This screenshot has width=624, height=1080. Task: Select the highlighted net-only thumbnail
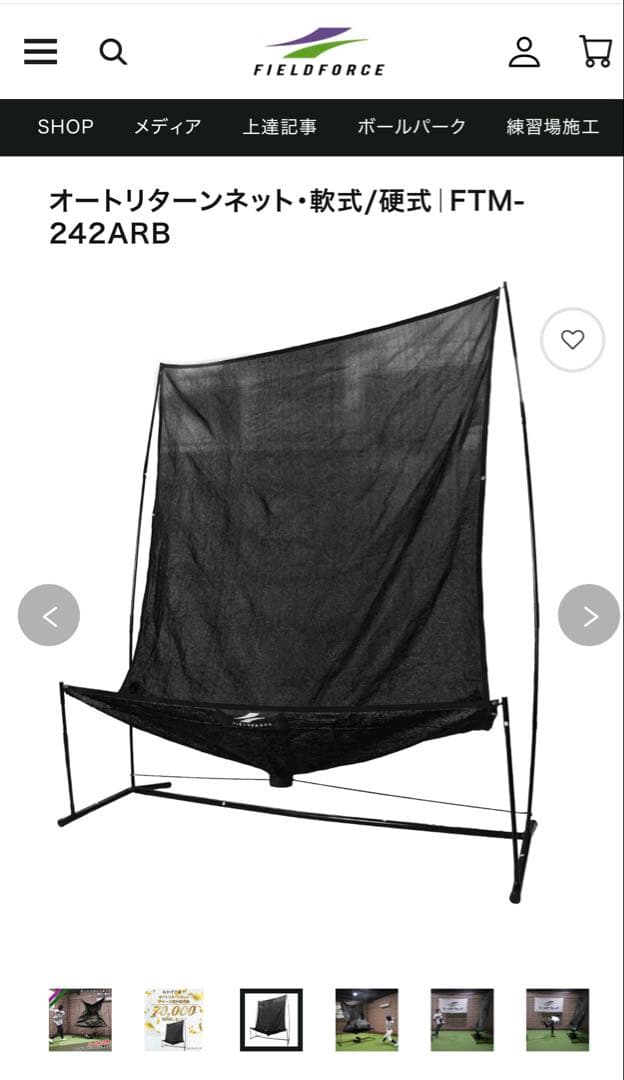tap(271, 1019)
